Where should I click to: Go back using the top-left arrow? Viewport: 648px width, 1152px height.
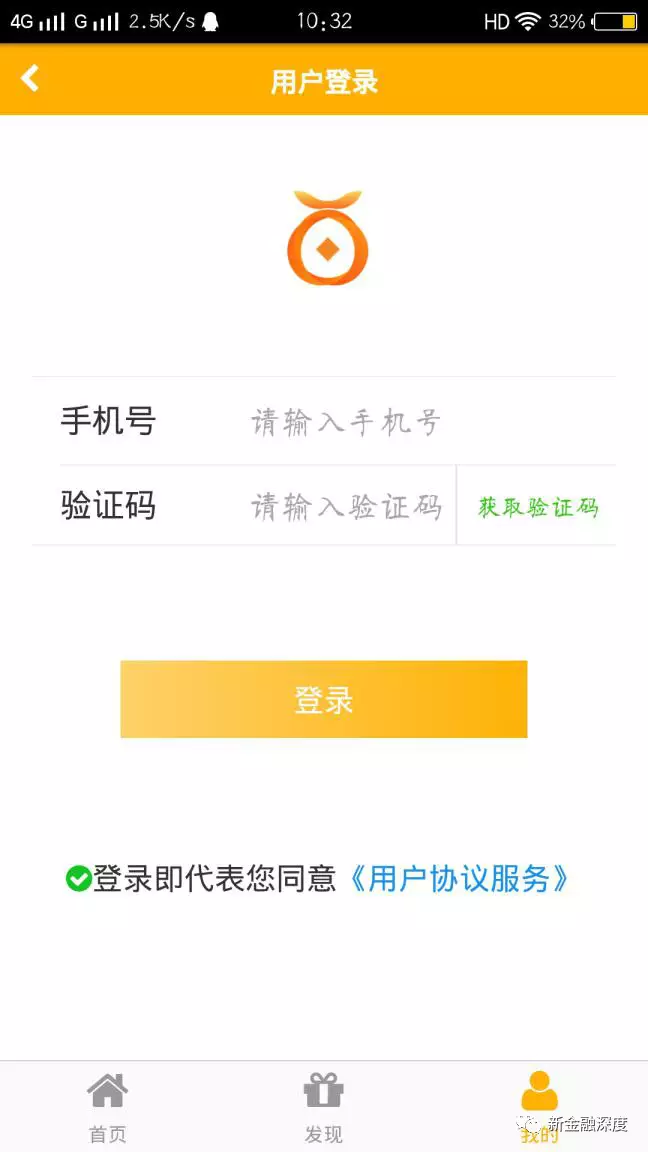point(30,78)
